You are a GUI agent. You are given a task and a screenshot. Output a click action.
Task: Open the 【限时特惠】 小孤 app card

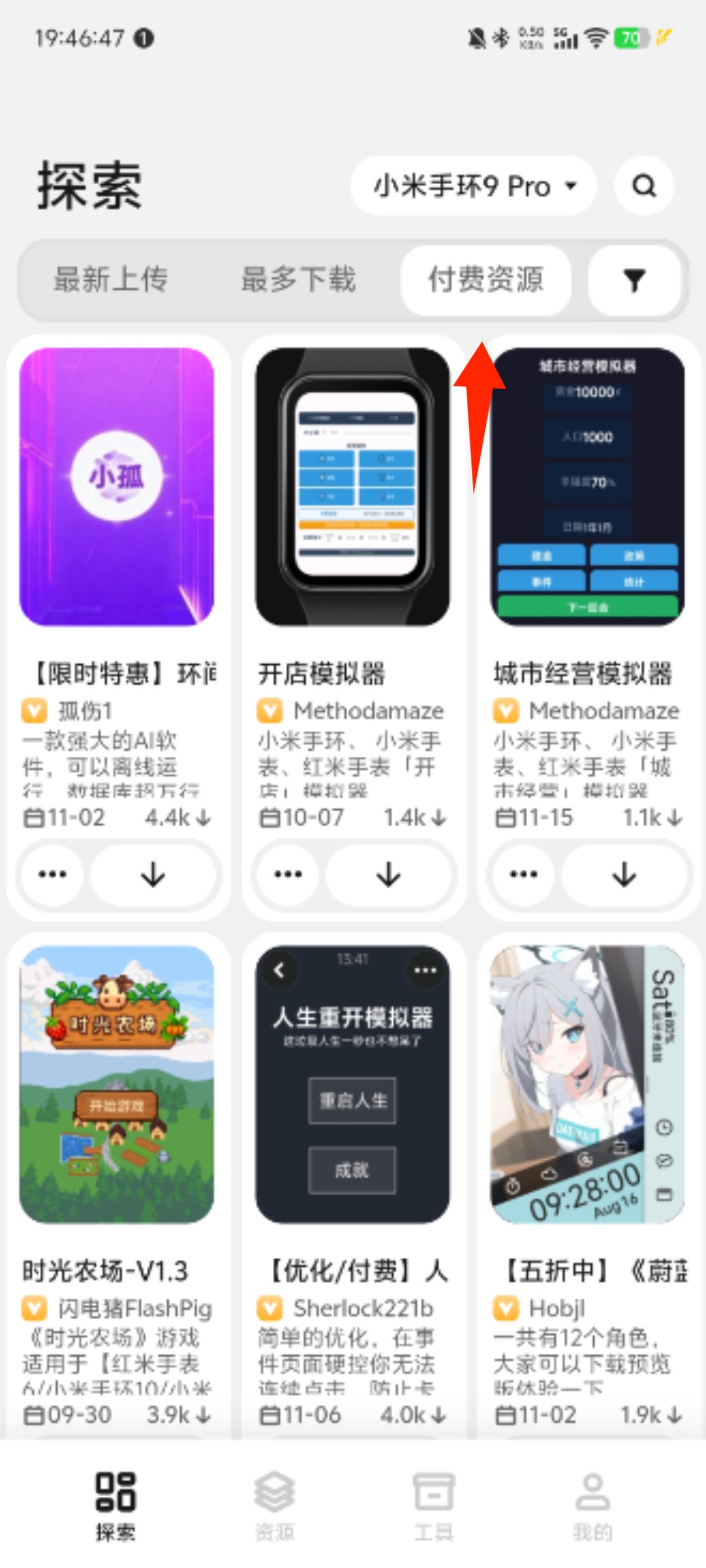[x=117, y=487]
